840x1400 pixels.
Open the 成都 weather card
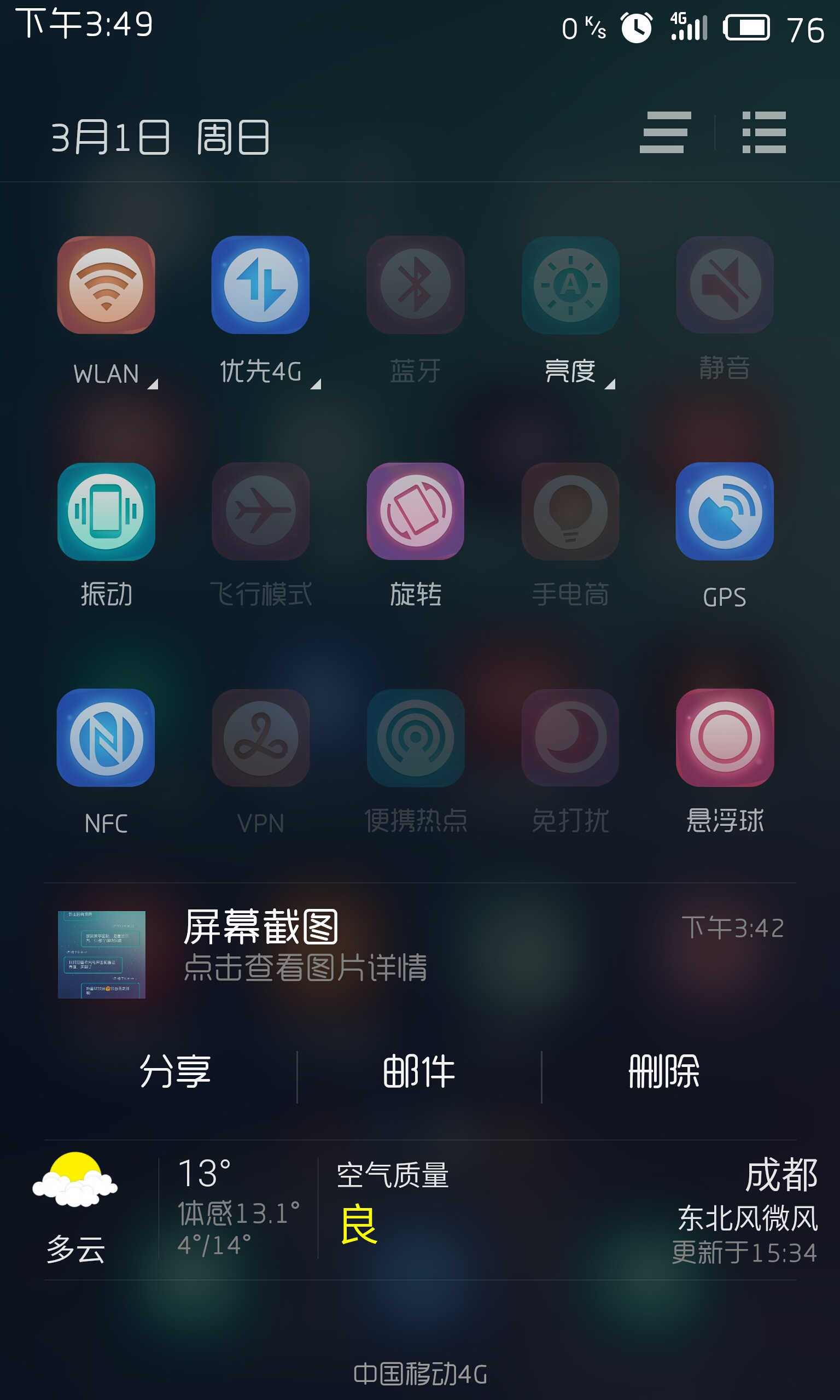point(420,1210)
